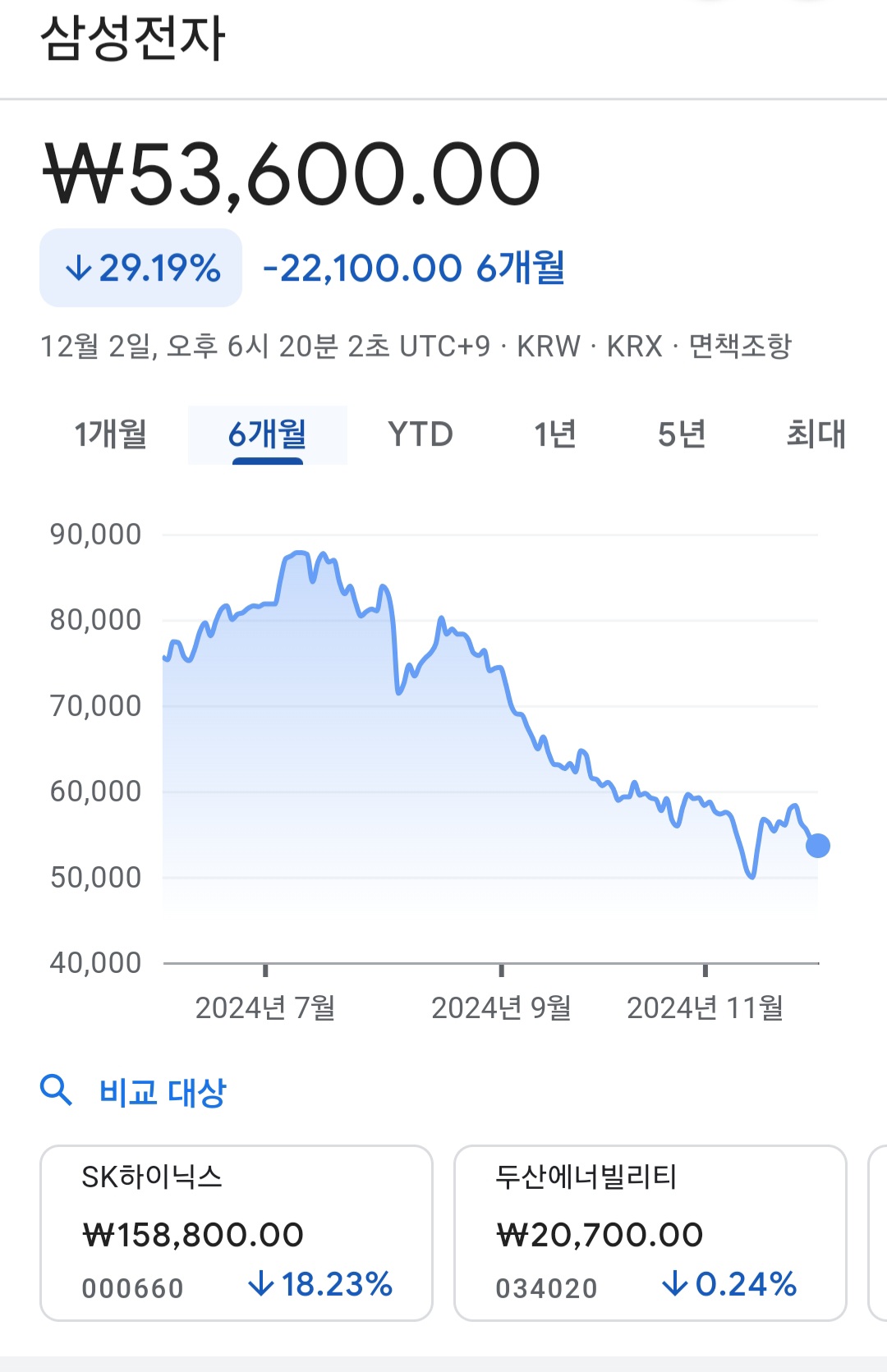Show the YTD chart range
Image resolution: width=887 pixels, height=1372 pixels.
click(x=421, y=434)
